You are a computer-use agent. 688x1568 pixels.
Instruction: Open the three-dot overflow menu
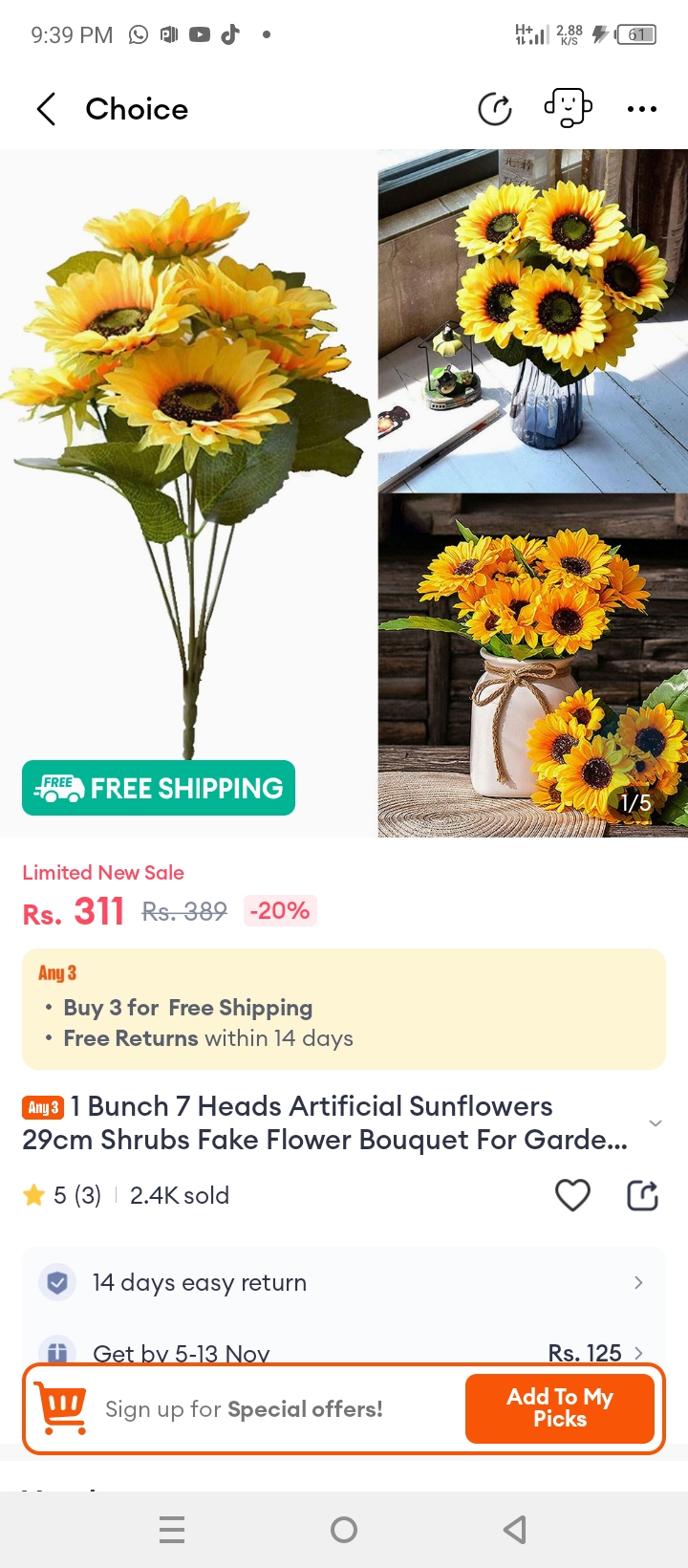(641, 109)
